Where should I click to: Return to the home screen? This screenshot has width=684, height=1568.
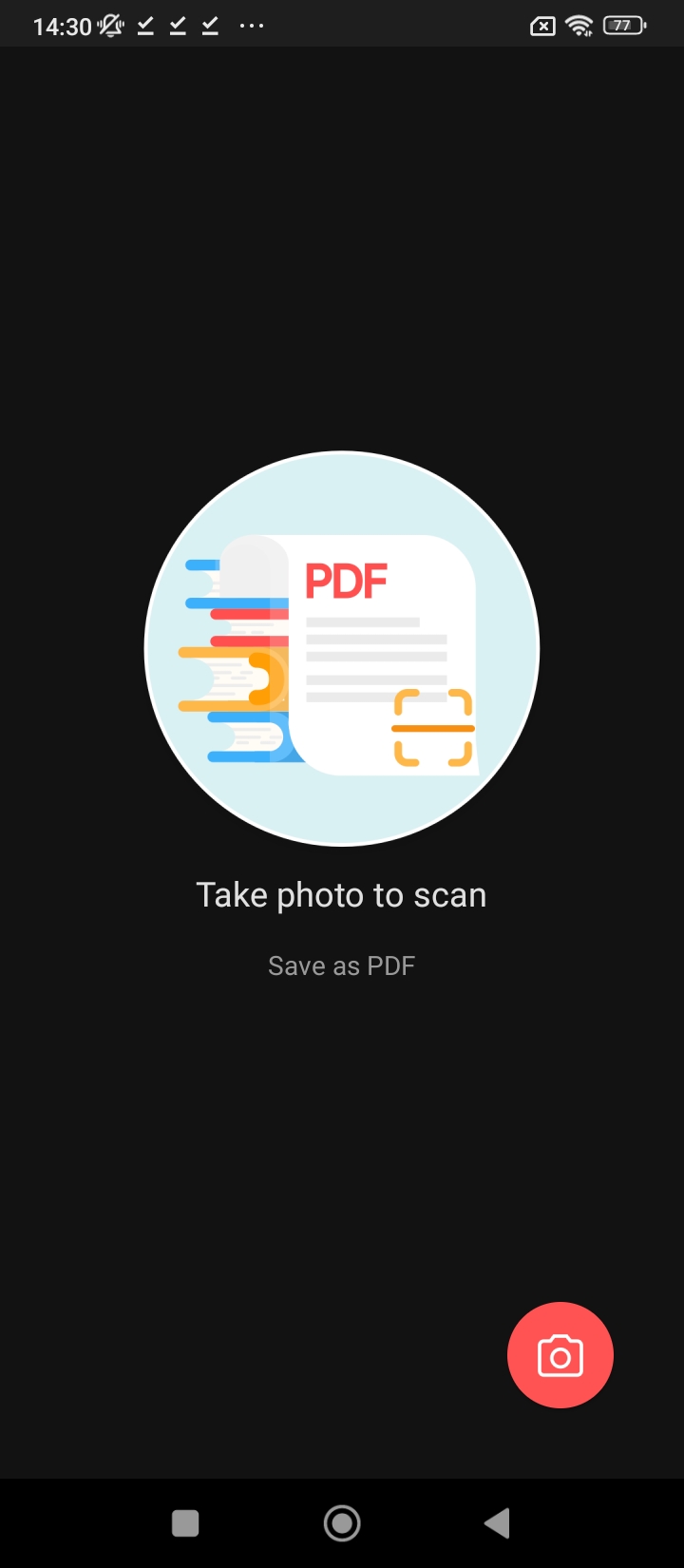342,1523
